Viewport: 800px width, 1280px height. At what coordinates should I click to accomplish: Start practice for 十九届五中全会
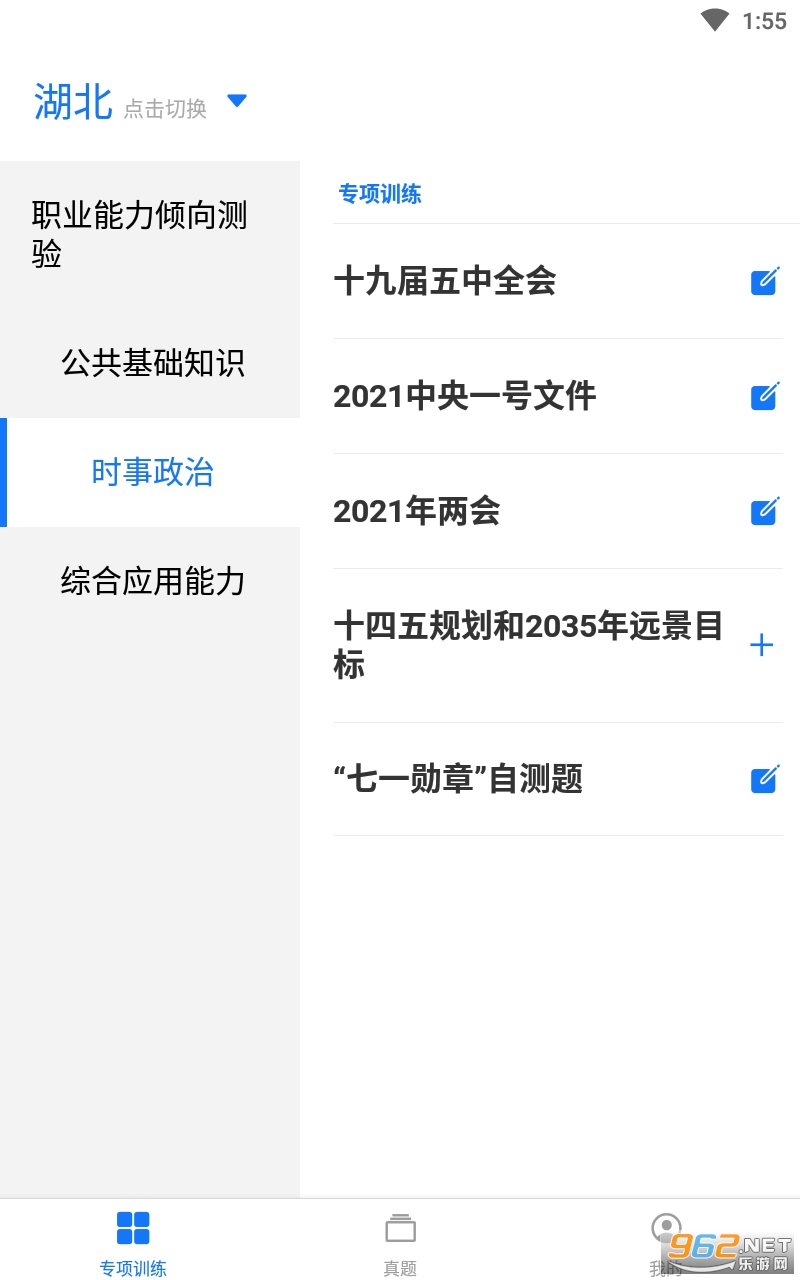pyautogui.click(x=764, y=282)
